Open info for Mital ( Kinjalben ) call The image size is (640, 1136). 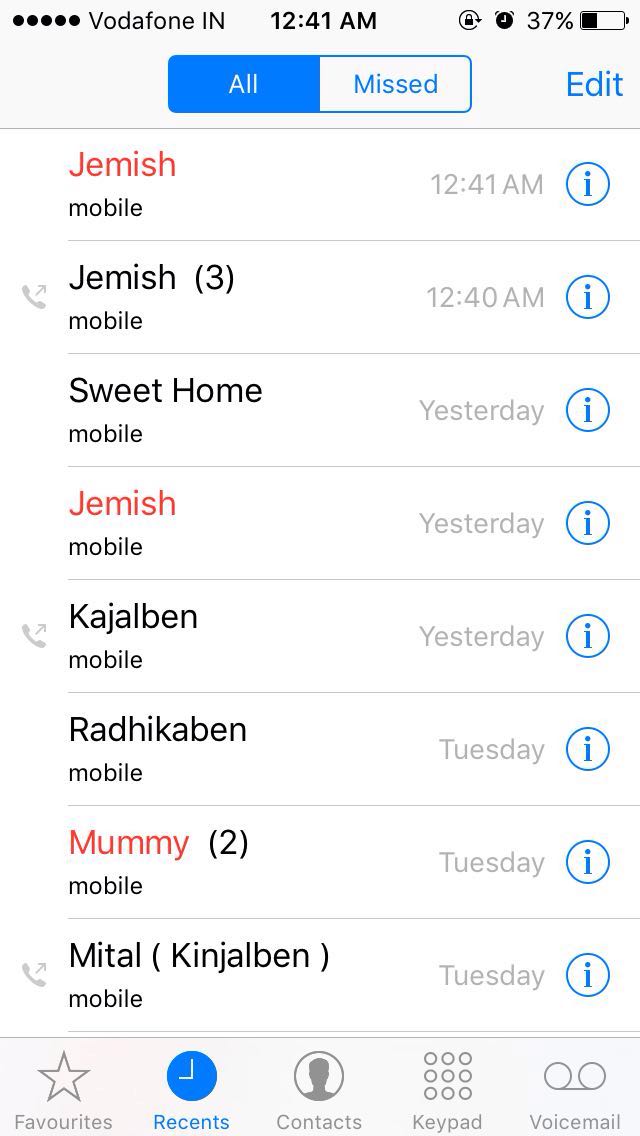pos(588,975)
